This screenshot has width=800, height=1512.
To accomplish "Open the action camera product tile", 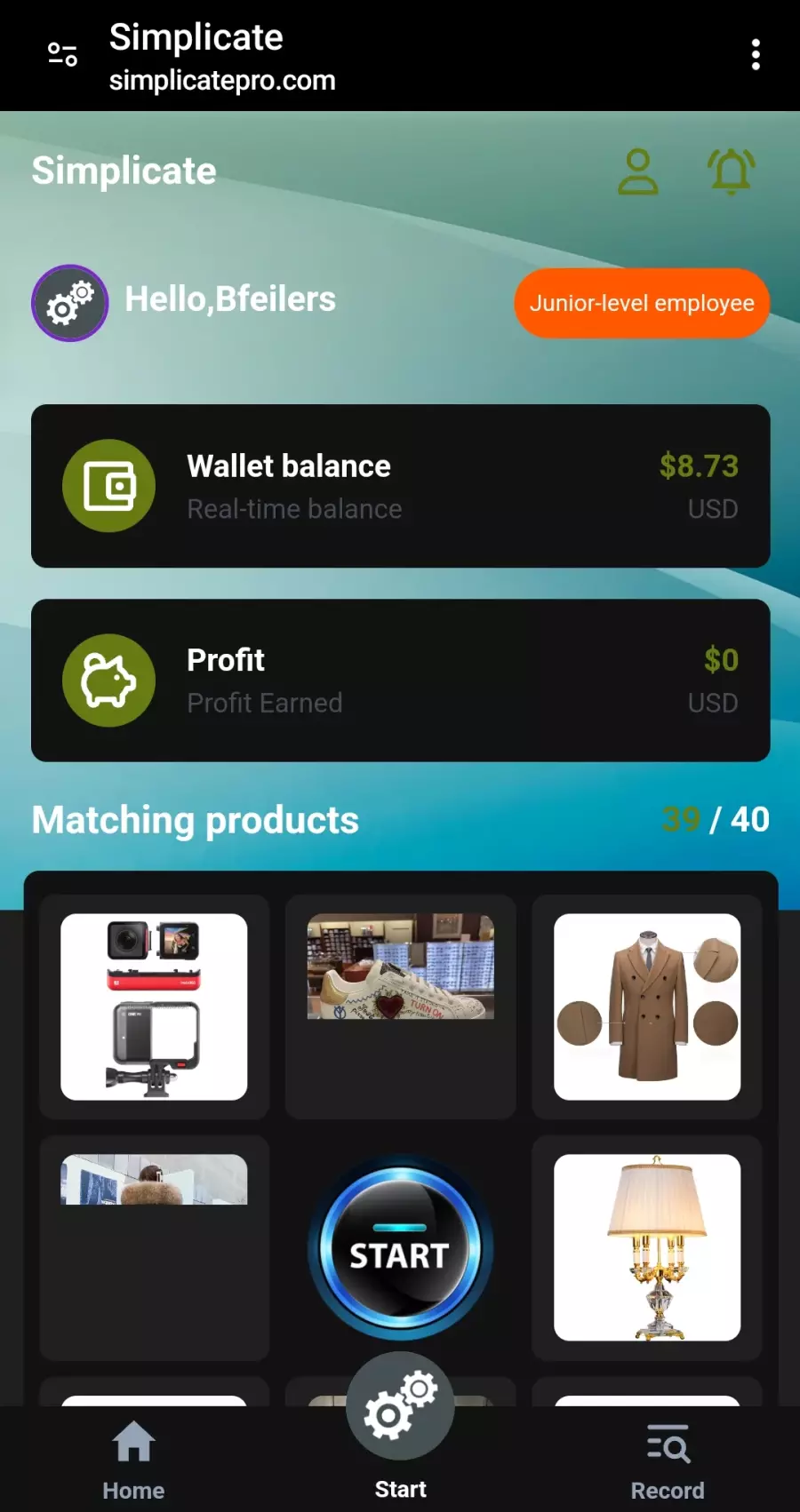I will tap(154, 1007).
